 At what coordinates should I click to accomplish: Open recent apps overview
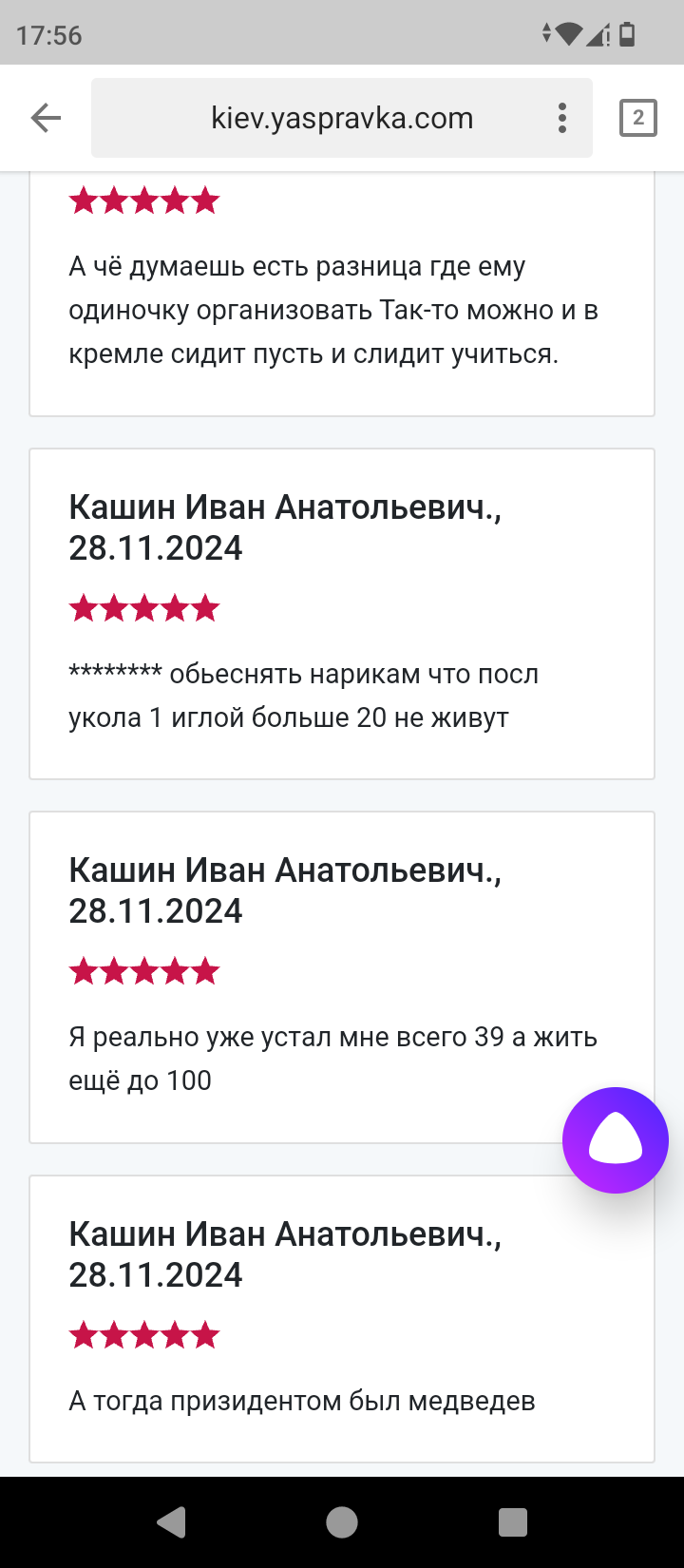click(x=513, y=1522)
